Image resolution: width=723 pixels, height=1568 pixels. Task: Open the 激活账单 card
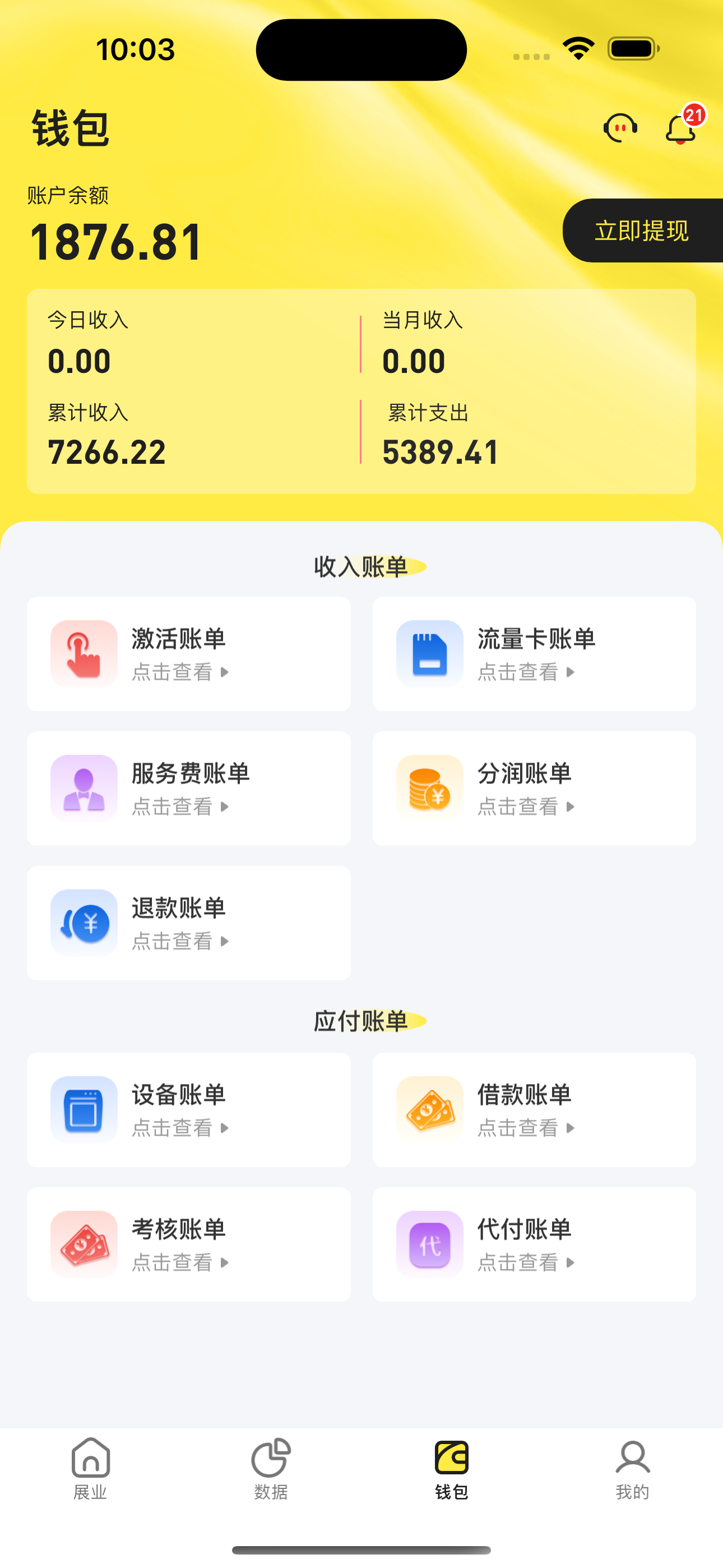click(189, 654)
